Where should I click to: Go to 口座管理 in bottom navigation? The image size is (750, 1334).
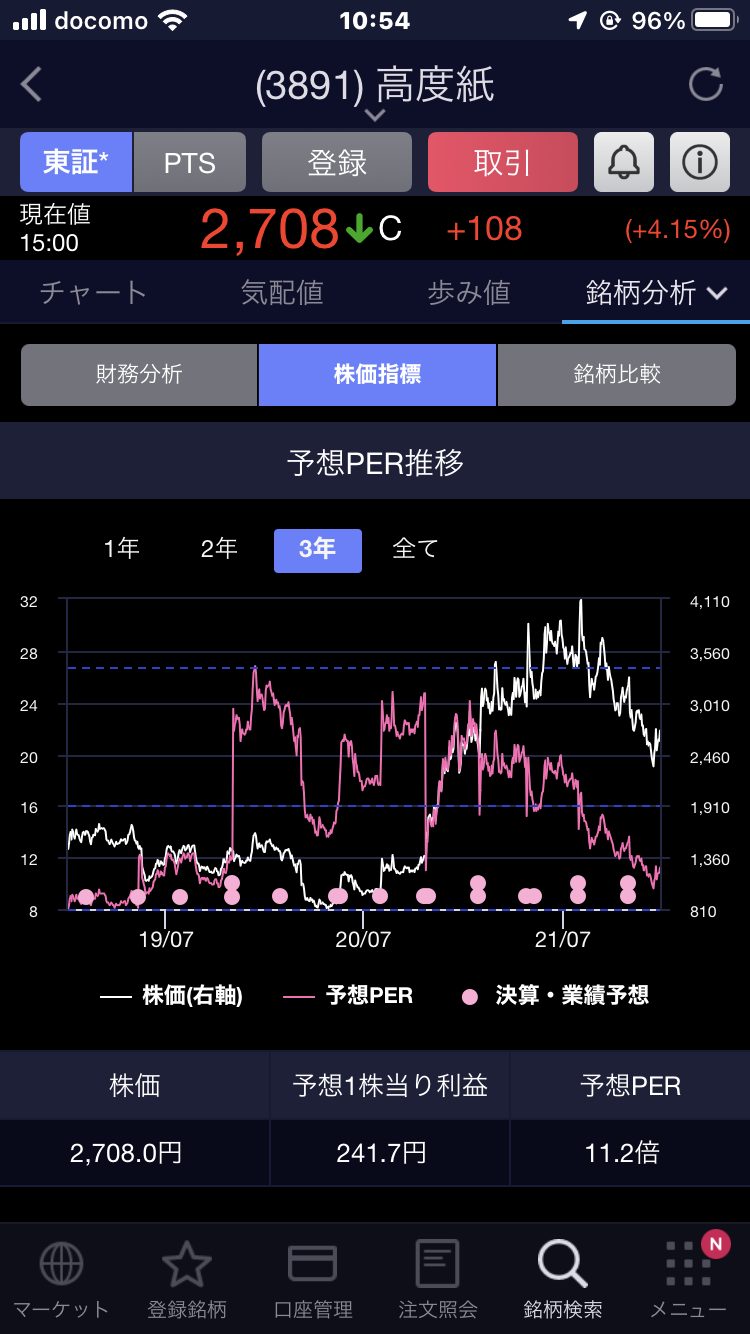click(313, 1279)
